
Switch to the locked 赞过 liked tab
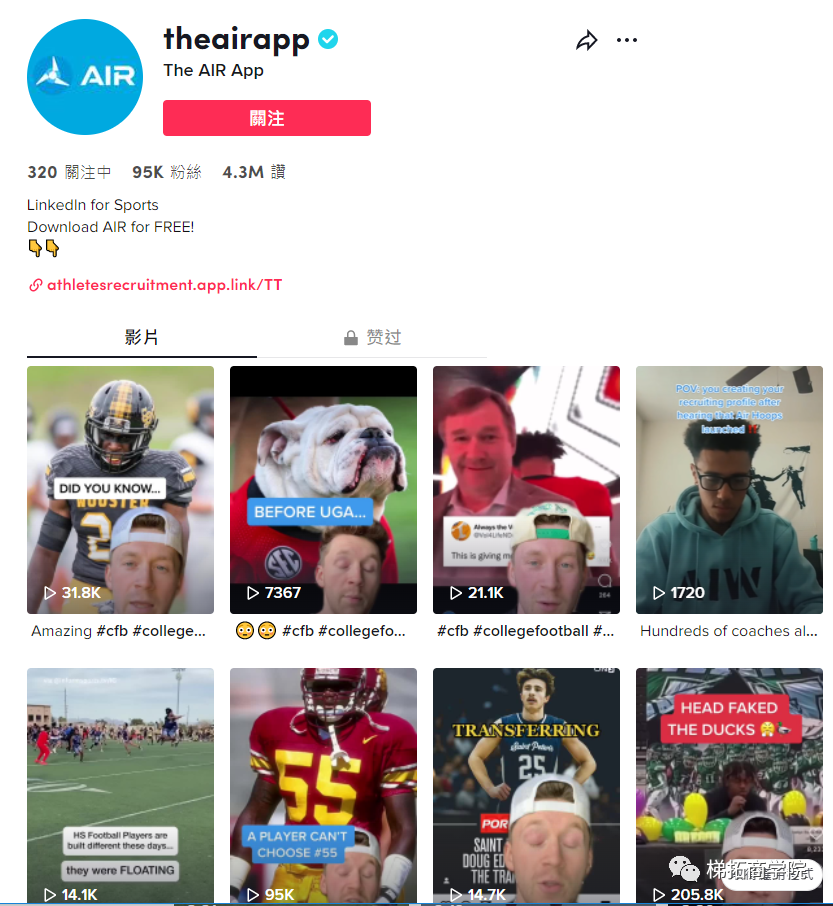[372, 338]
